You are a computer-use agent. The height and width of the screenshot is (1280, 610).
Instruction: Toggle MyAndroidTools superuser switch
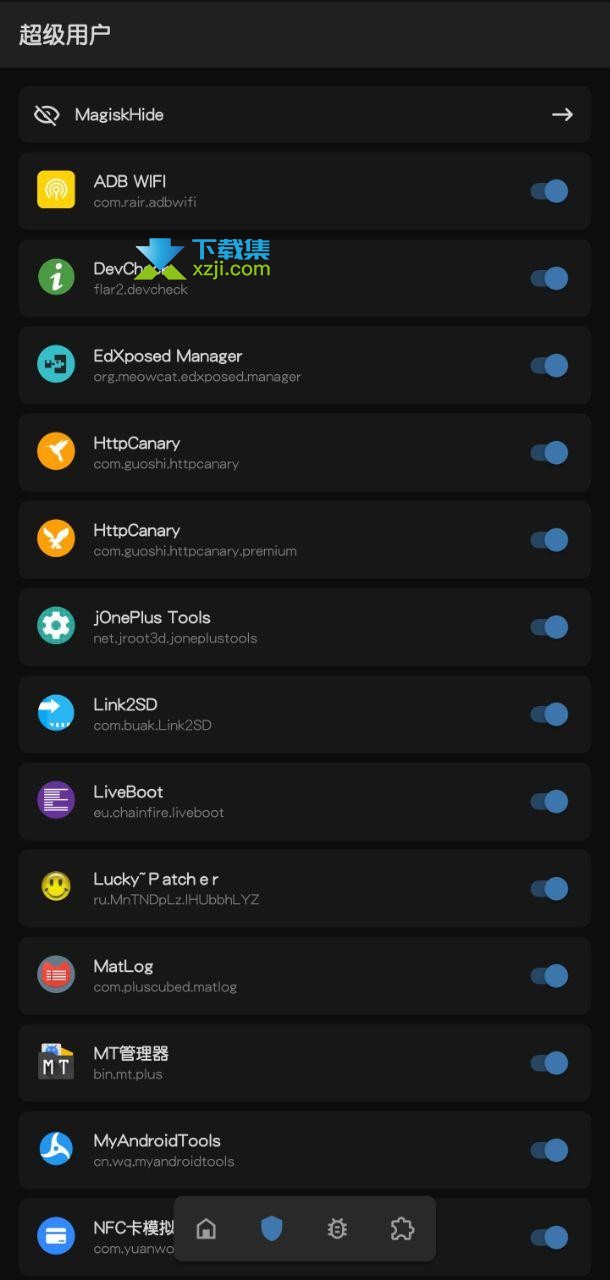pyautogui.click(x=549, y=1150)
